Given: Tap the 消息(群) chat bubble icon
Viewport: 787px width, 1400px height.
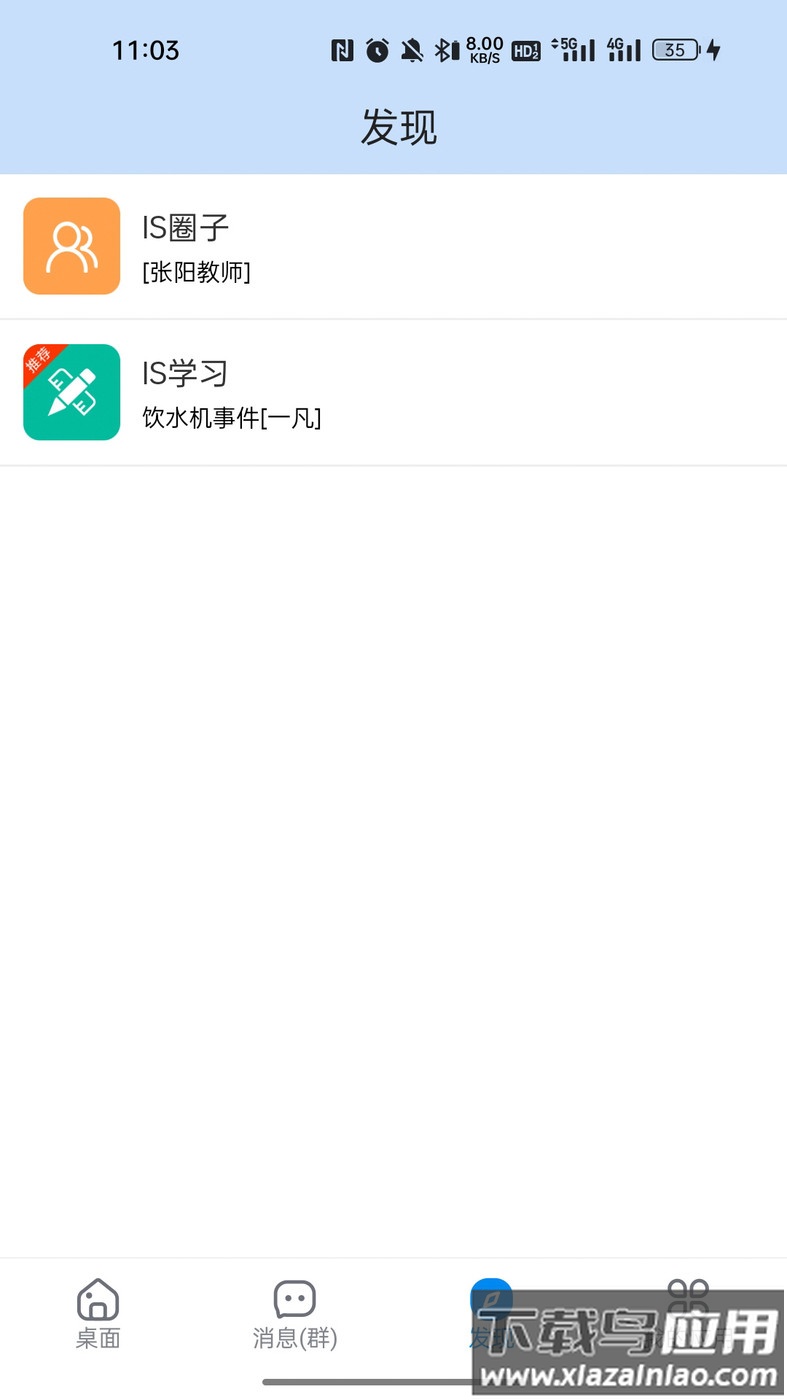Looking at the screenshot, I should [293, 1297].
